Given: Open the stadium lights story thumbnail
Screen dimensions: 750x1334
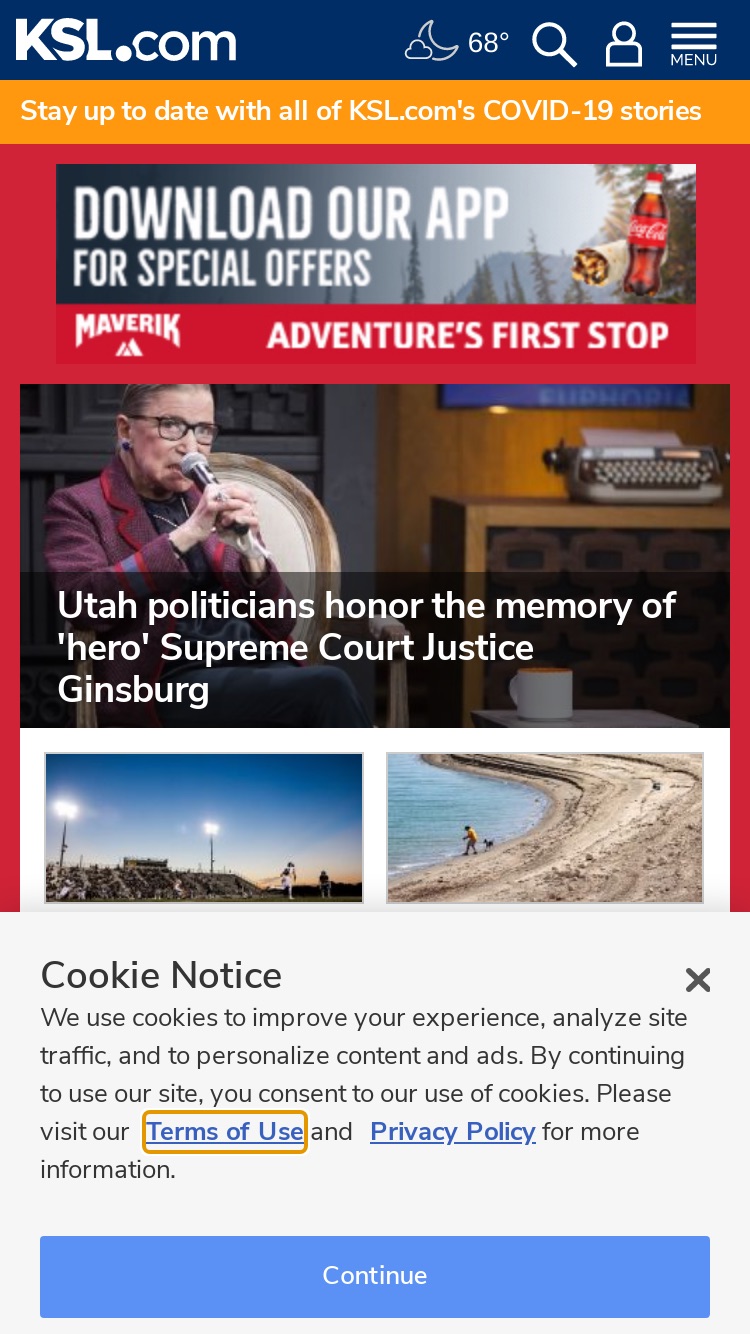Looking at the screenshot, I should 204,828.
